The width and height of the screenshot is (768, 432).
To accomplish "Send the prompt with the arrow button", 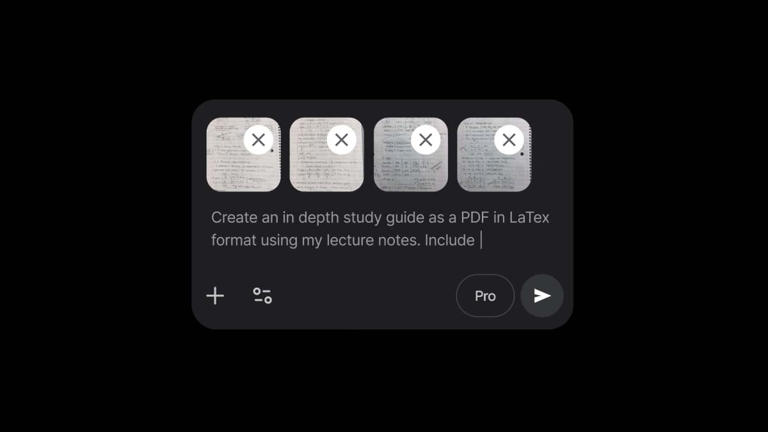I will point(542,296).
